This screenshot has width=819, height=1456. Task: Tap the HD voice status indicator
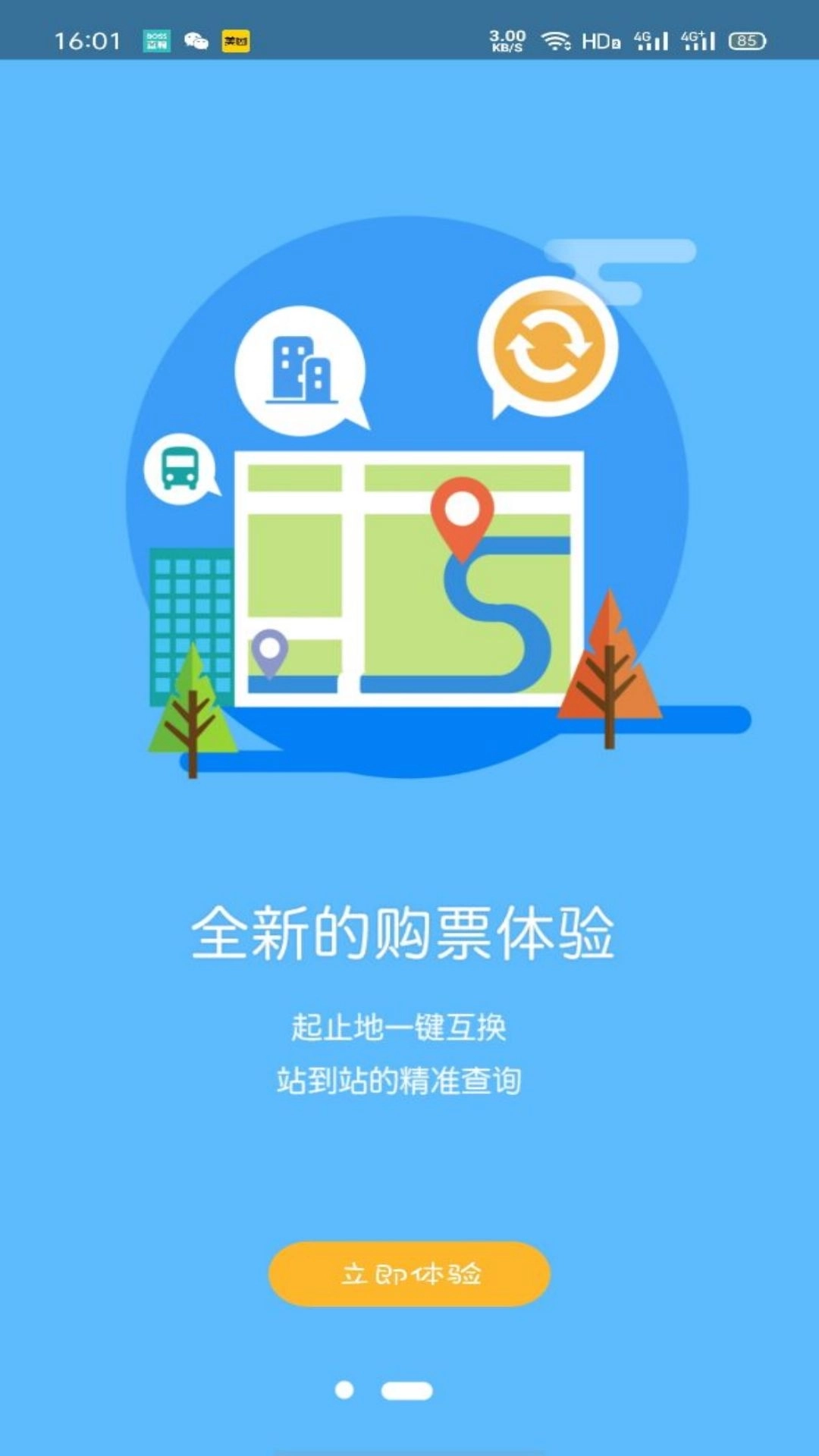[x=600, y=42]
